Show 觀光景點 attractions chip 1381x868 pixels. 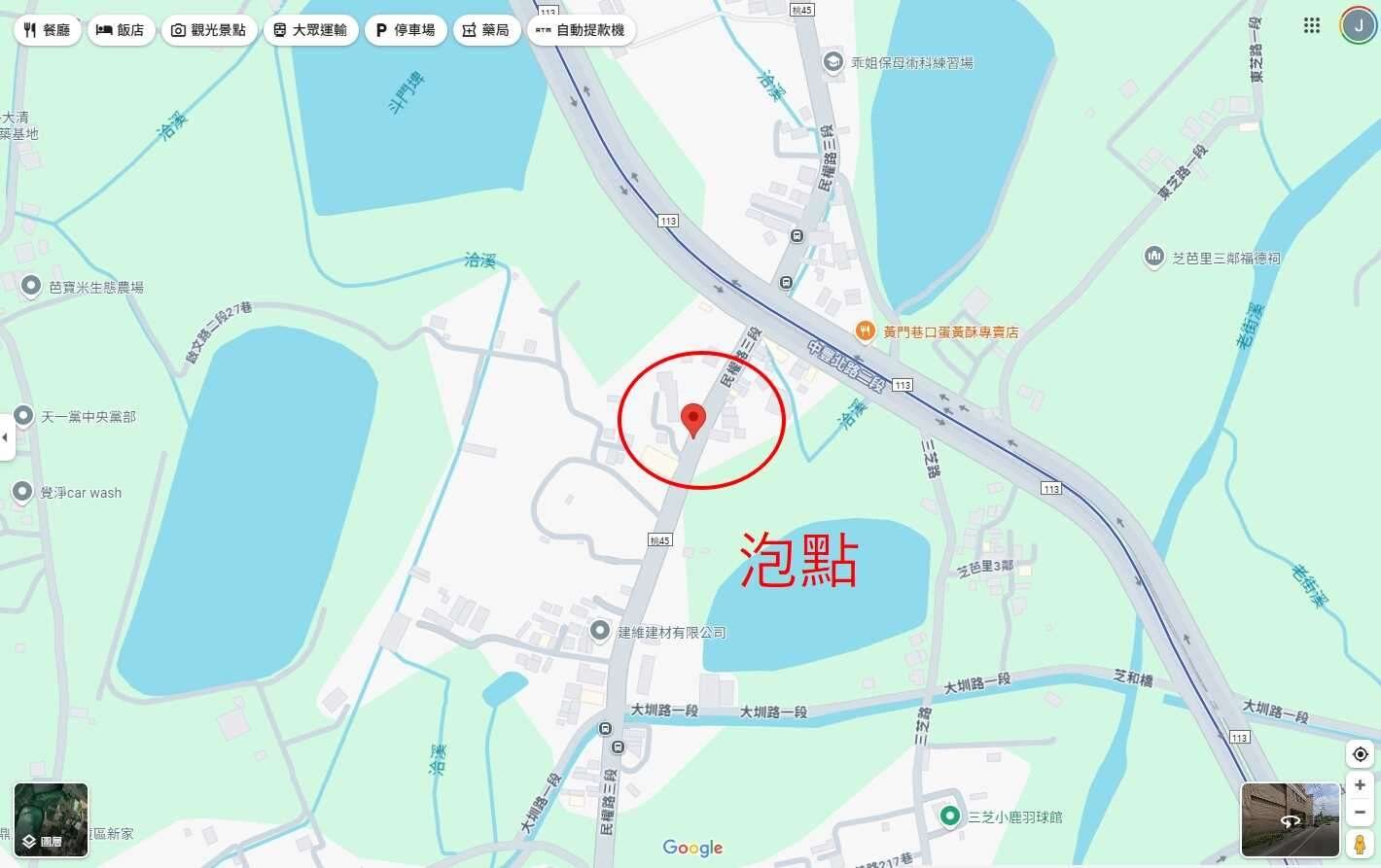tap(208, 30)
